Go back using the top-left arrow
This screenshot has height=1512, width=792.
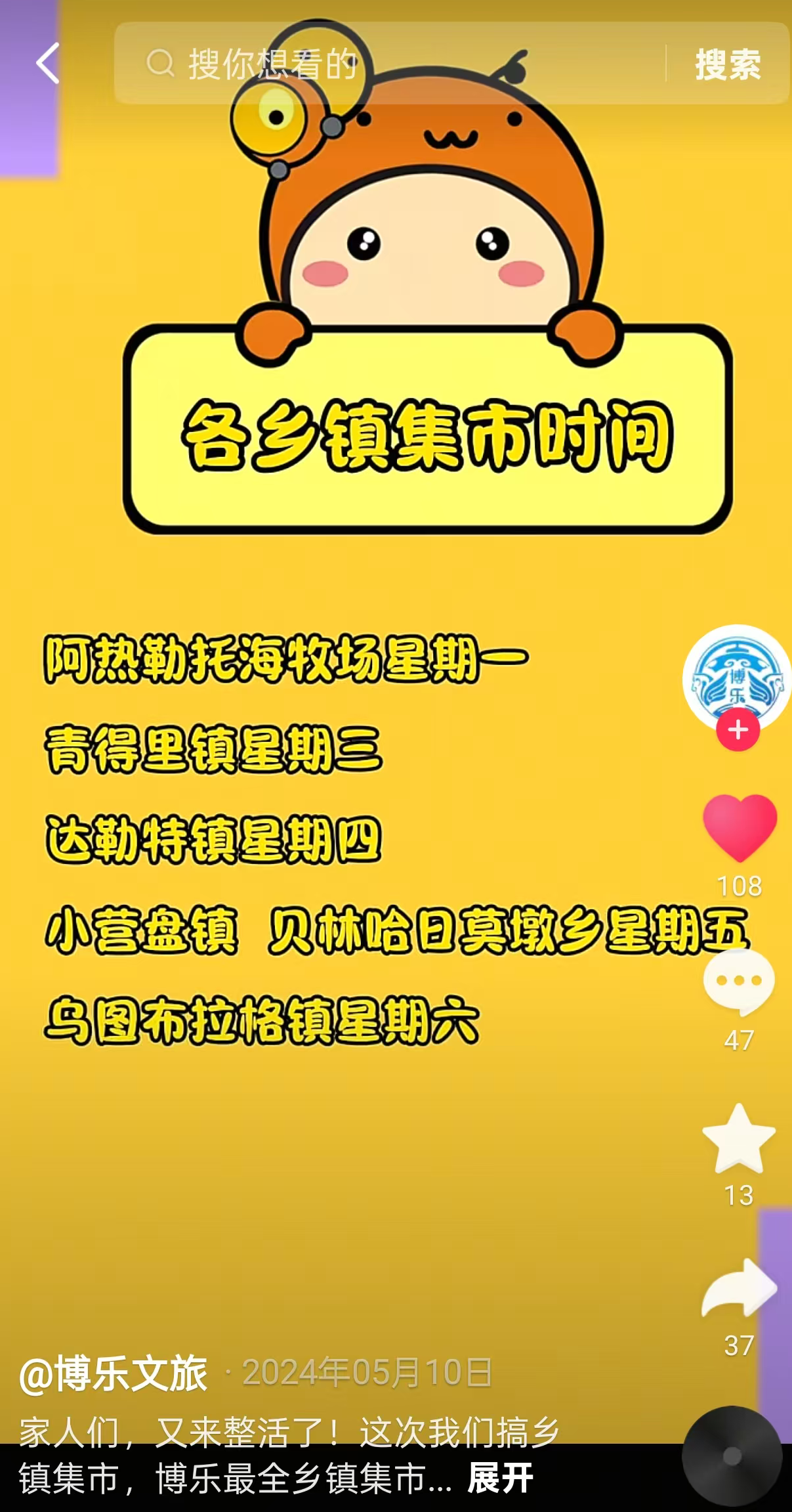(47, 64)
